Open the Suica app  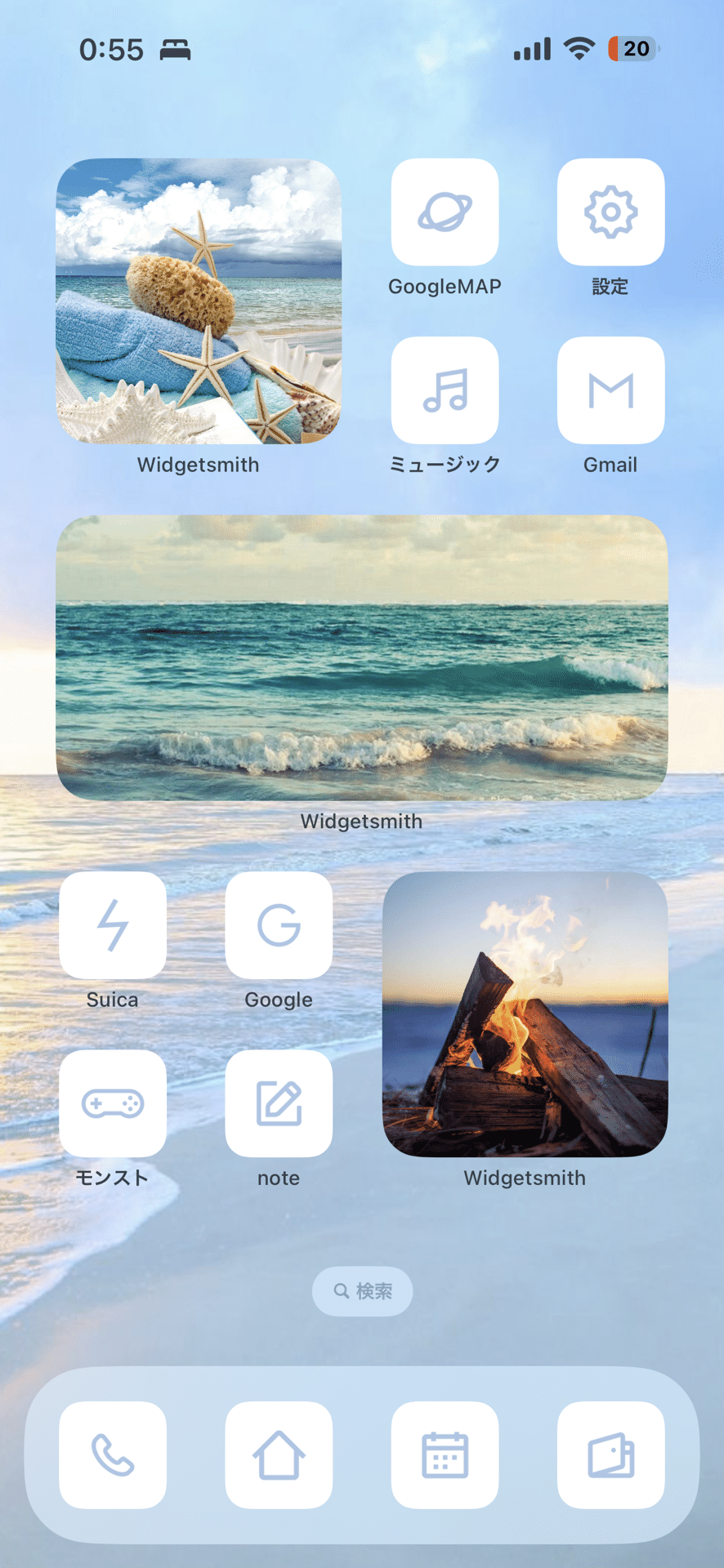coord(113,925)
